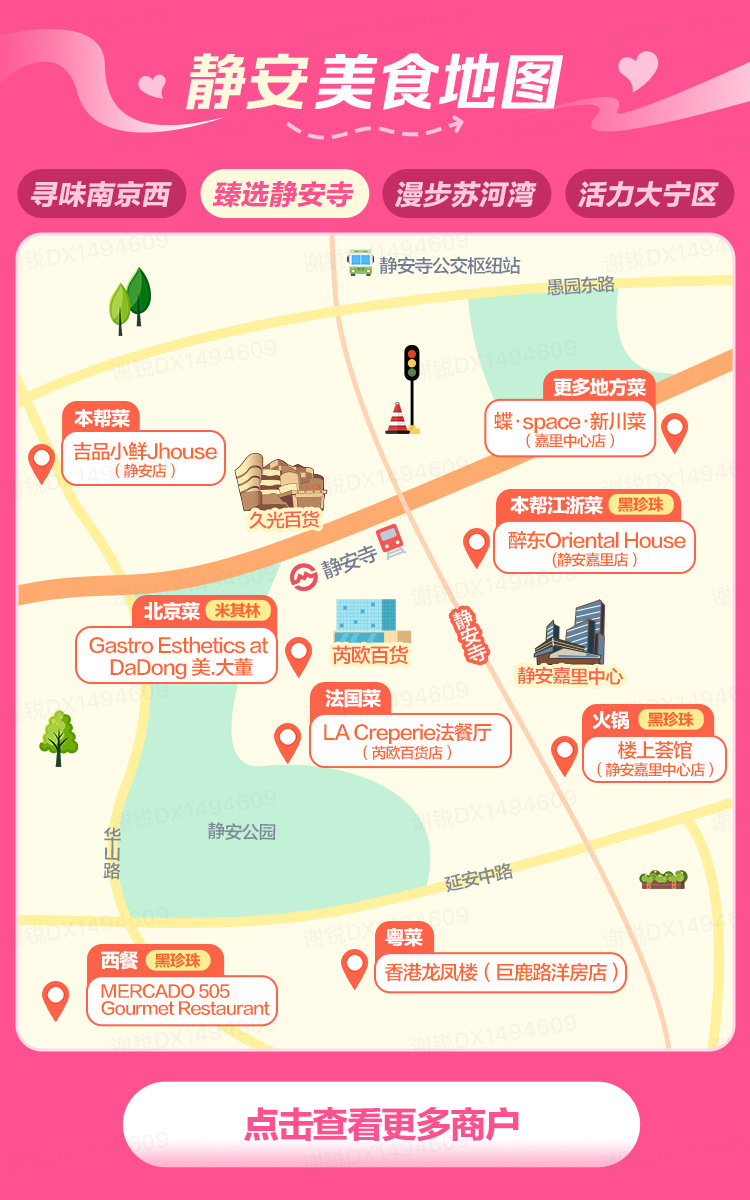View 醉东Oriental House restaurant

click(x=596, y=547)
